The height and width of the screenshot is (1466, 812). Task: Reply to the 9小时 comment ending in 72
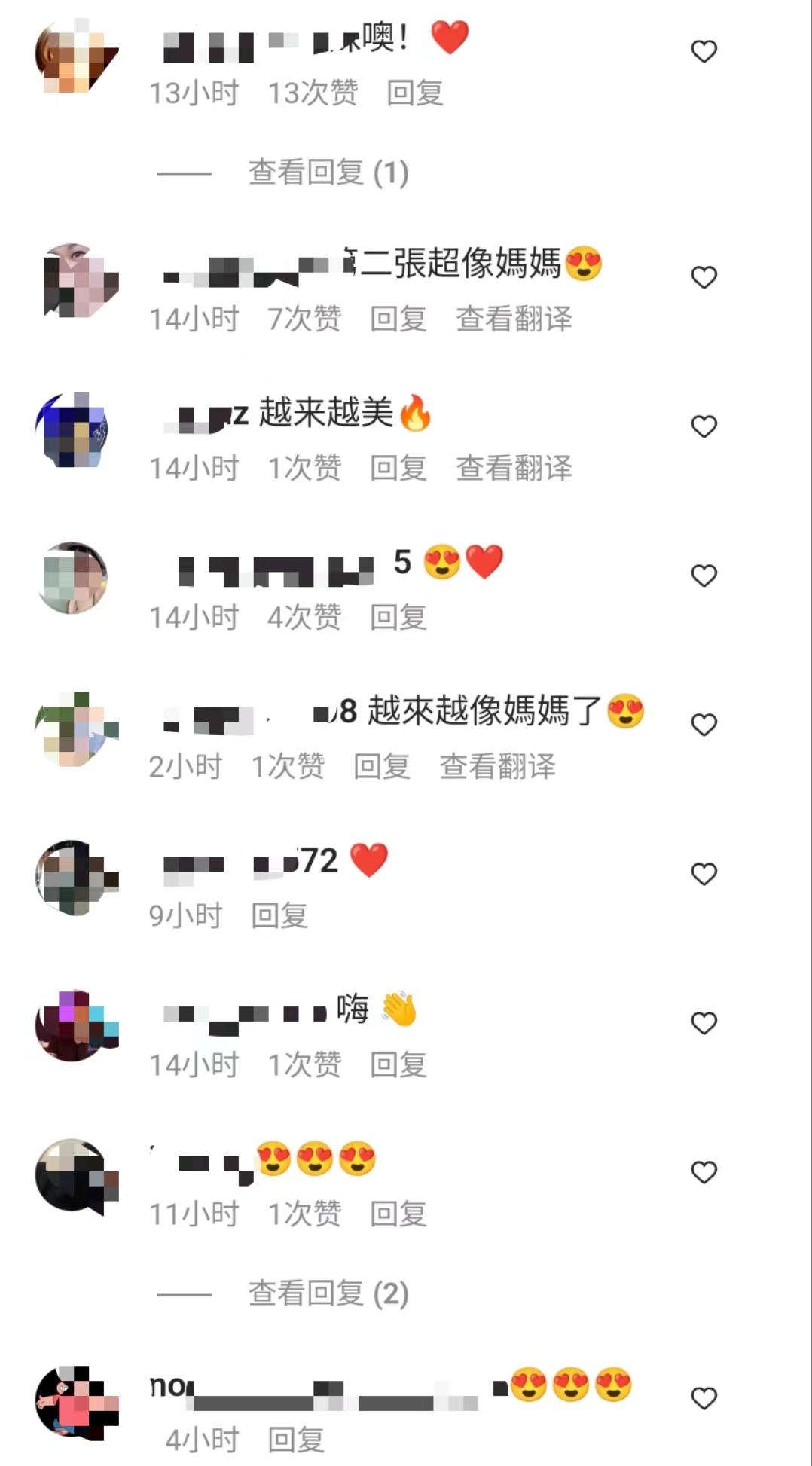click(x=279, y=915)
